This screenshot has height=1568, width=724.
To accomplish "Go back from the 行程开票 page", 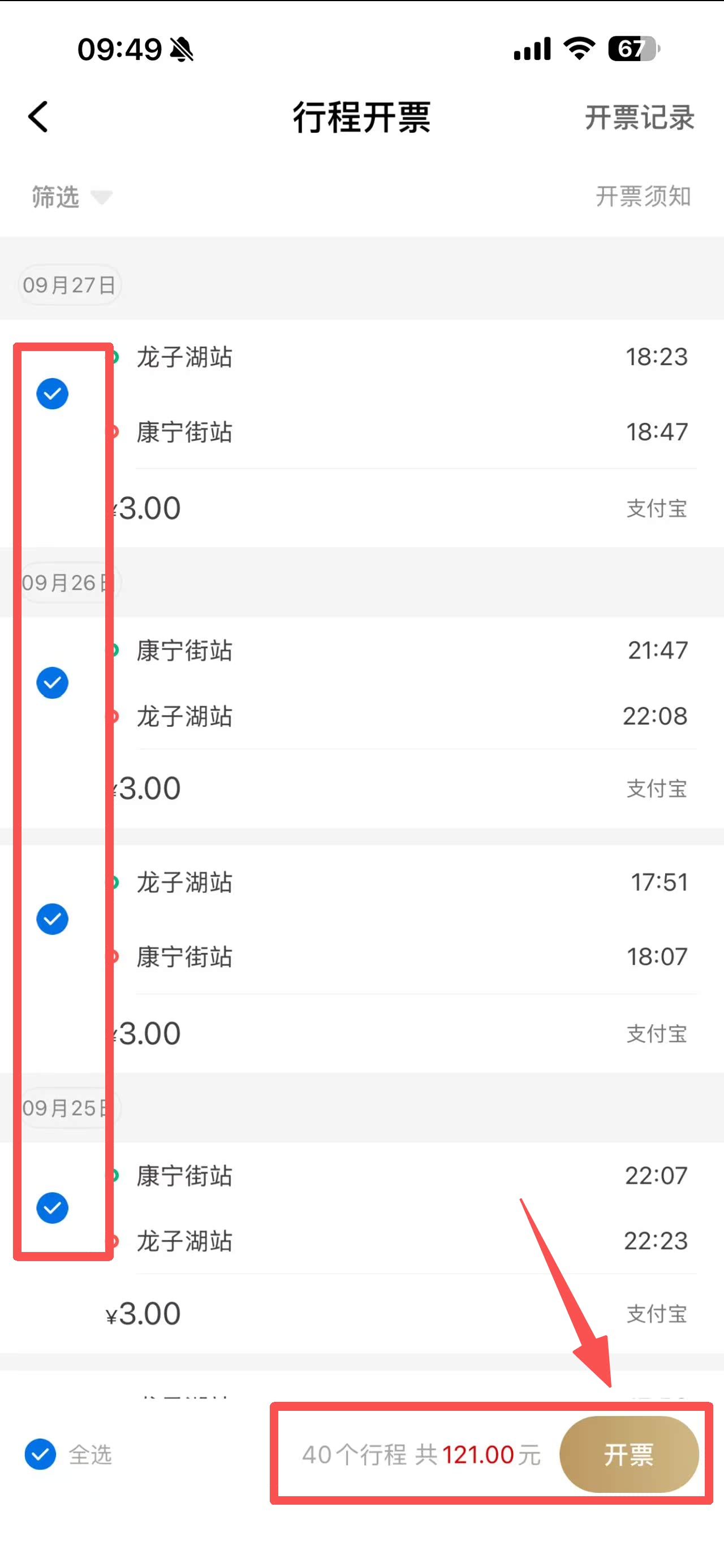I will pos(38,116).
